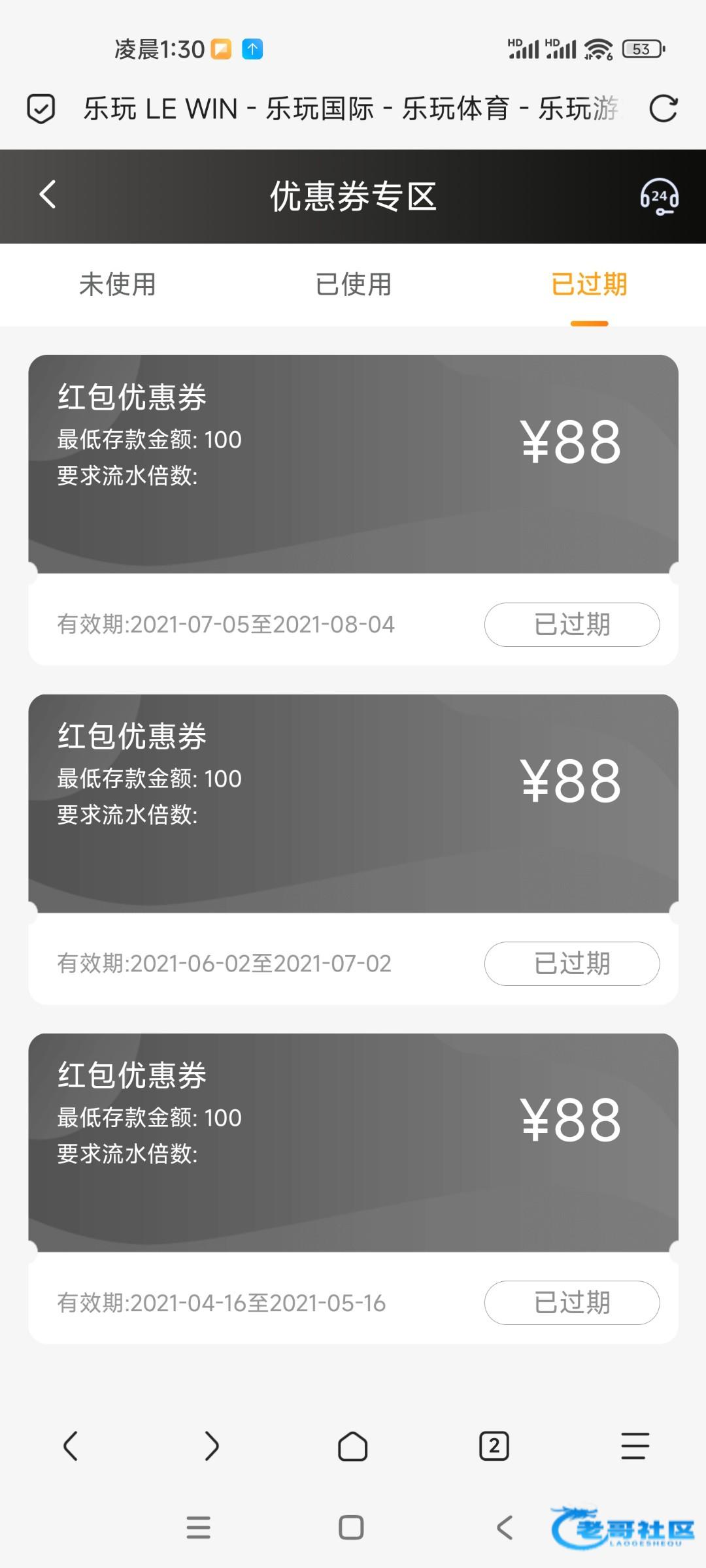The image size is (706, 1568).
Task: Open the 24-hour customer service headset
Action: click(659, 196)
